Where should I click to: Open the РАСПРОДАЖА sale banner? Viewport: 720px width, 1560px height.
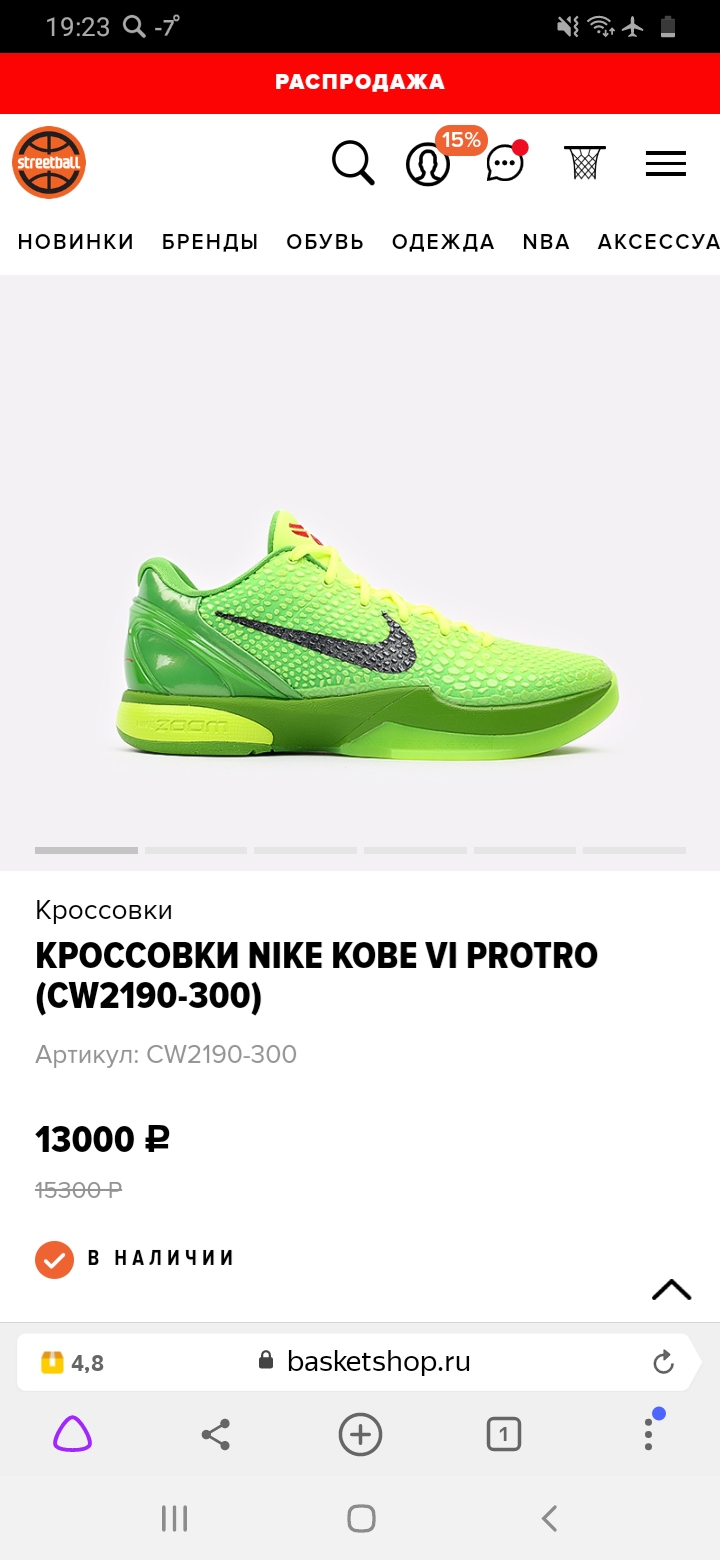pyautogui.click(x=360, y=82)
